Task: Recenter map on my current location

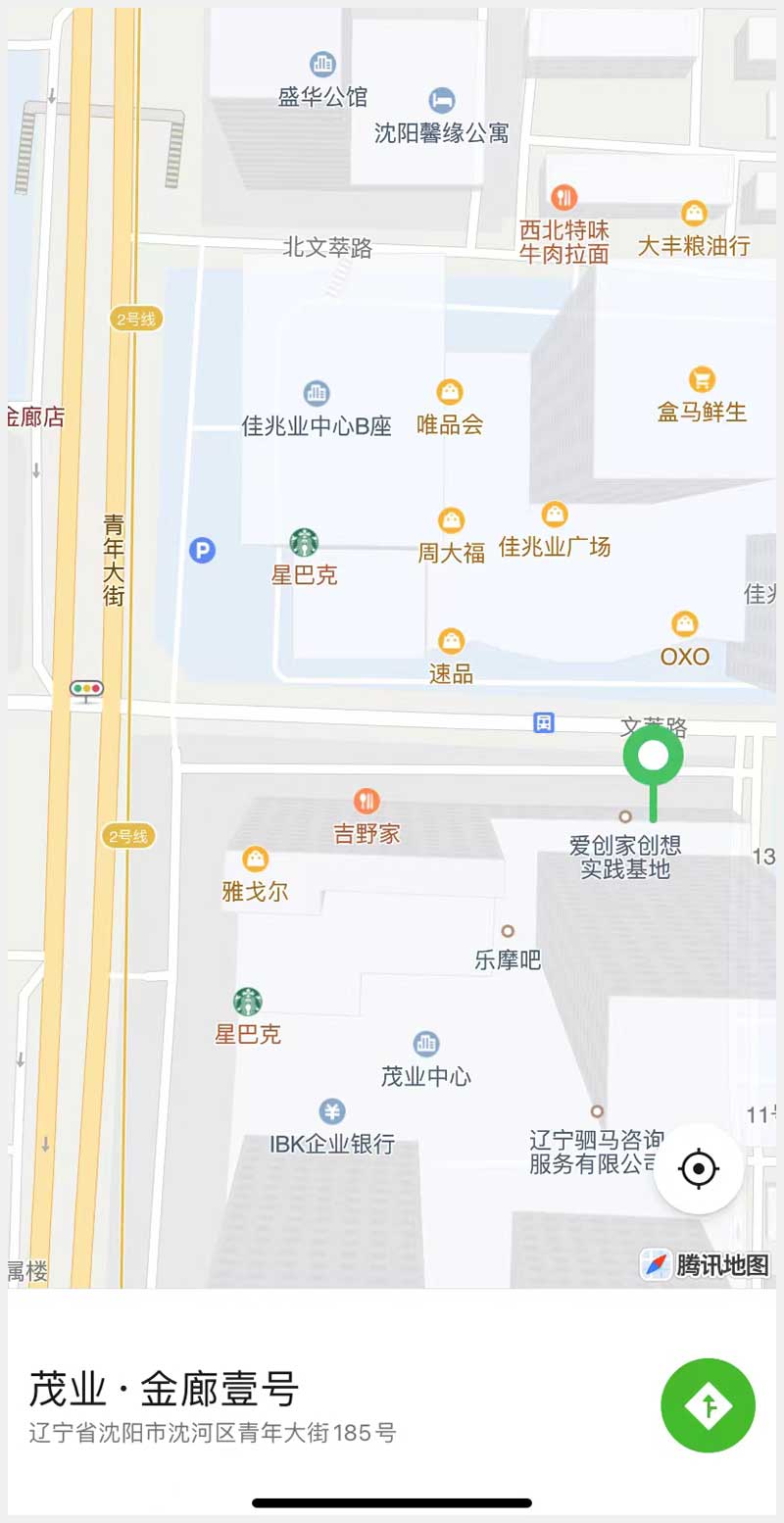Action: click(699, 1168)
